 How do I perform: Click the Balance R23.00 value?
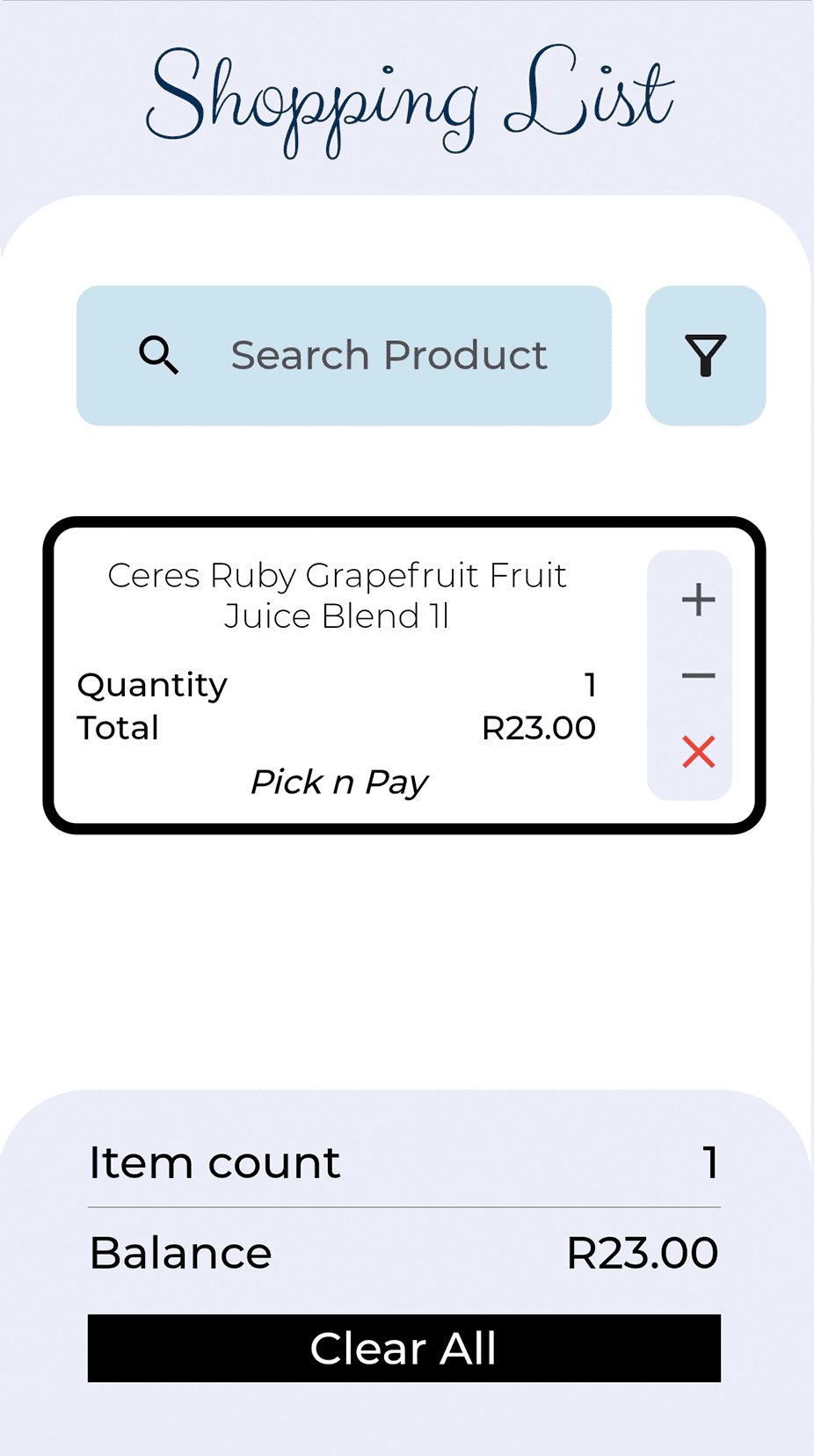pyautogui.click(x=644, y=1252)
